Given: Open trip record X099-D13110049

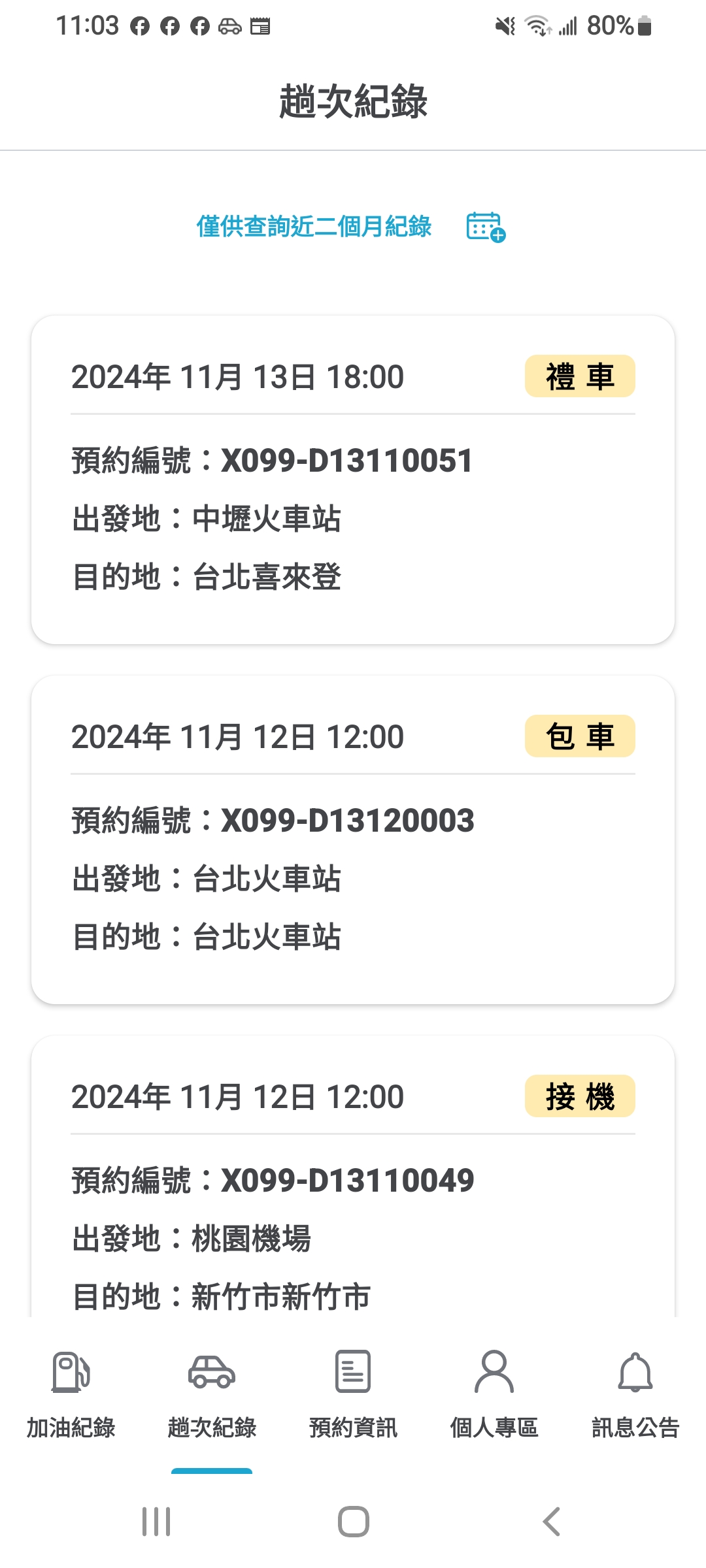Looking at the screenshot, I should pyautogui.click(x=353, y=1176).
